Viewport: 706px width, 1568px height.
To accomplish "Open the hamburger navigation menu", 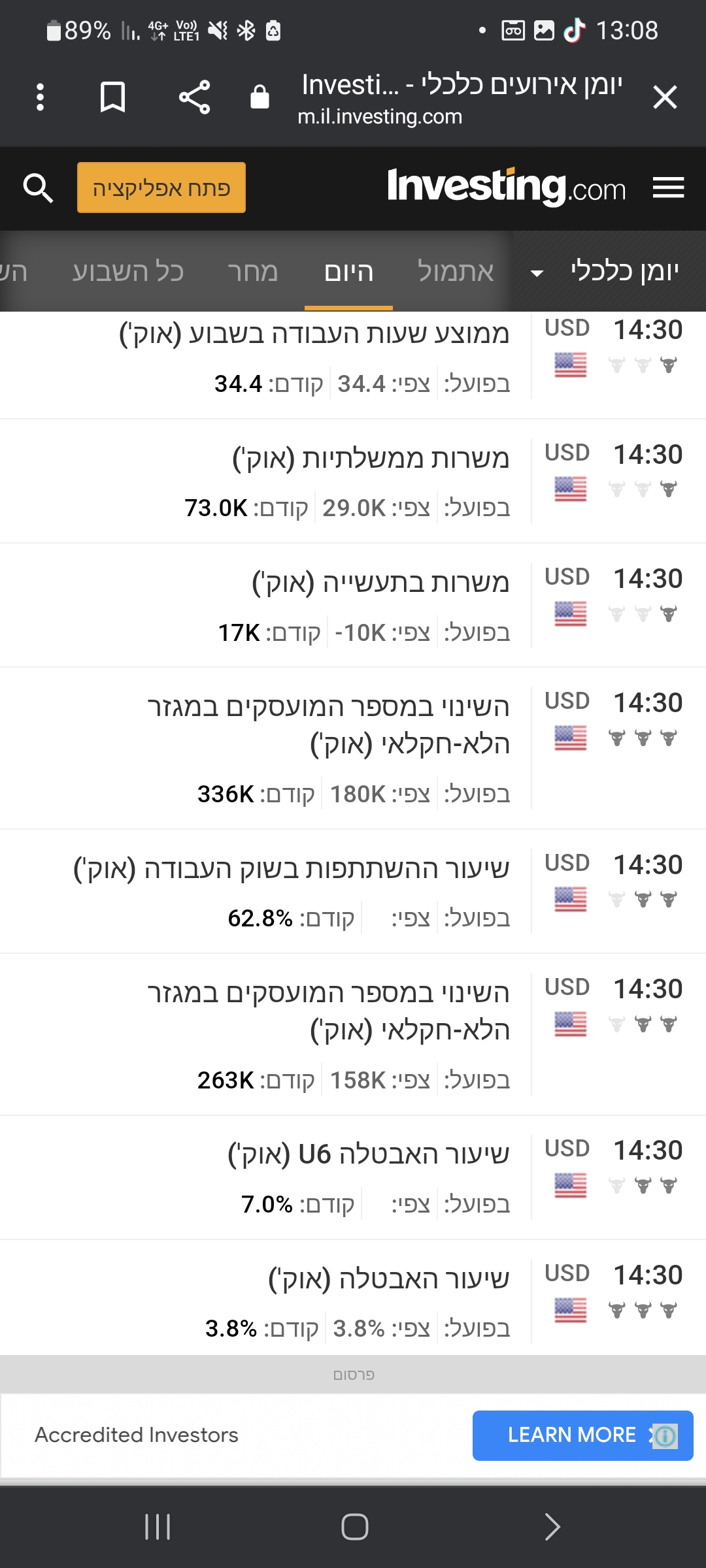I will [668, 188].
